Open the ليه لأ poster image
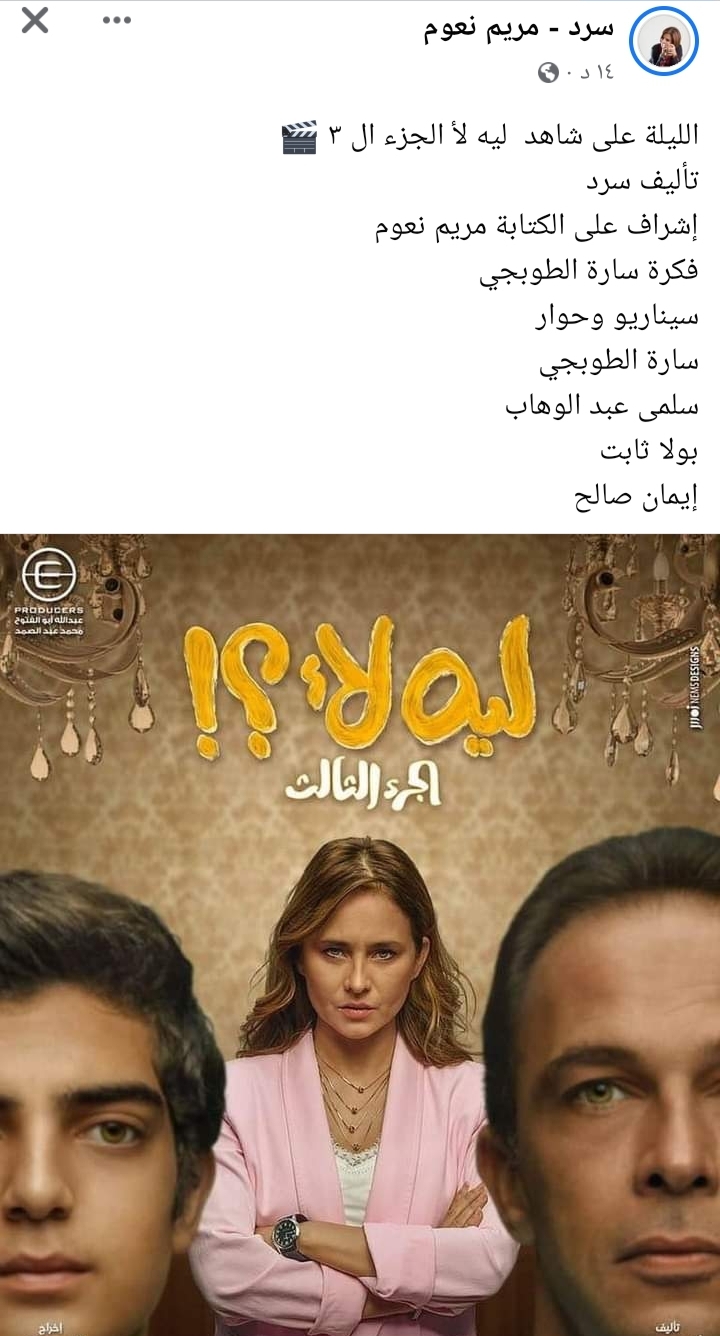 [x=360, y=934]
